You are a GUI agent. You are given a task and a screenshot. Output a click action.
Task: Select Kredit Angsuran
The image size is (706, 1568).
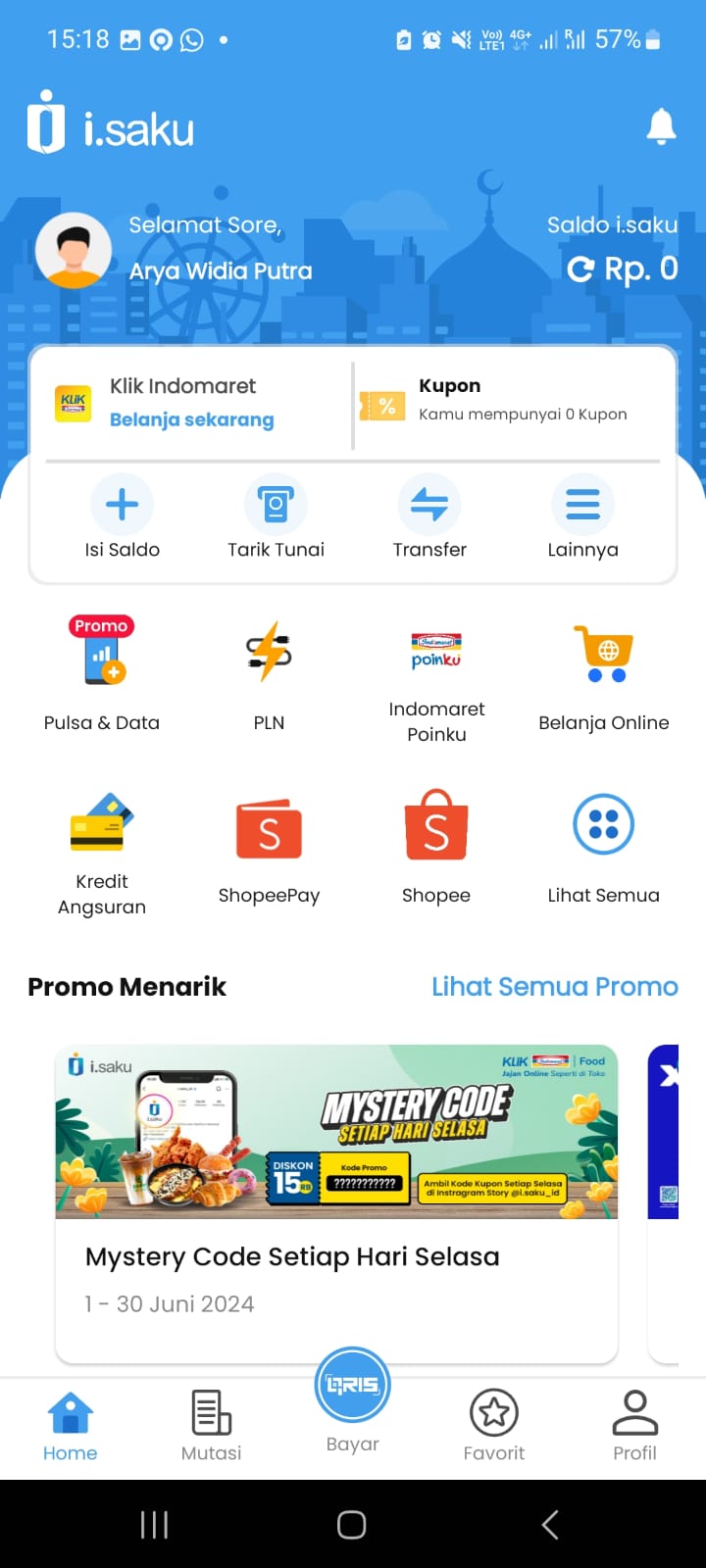[x=102, y=851]
